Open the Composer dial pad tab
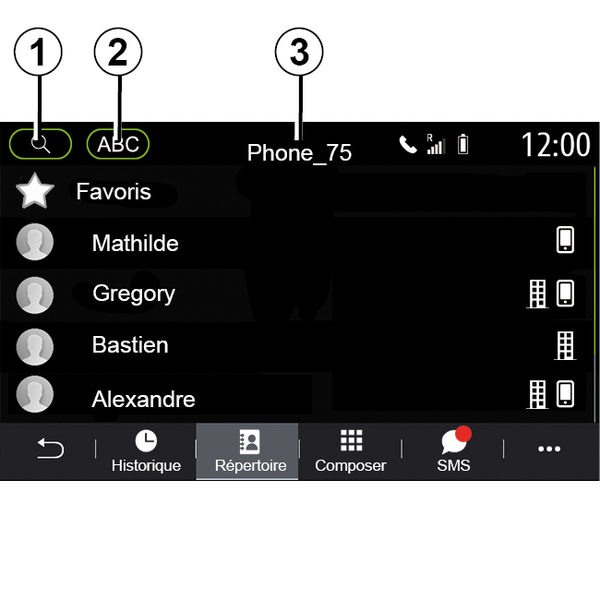600x600 pixels. 350,452
